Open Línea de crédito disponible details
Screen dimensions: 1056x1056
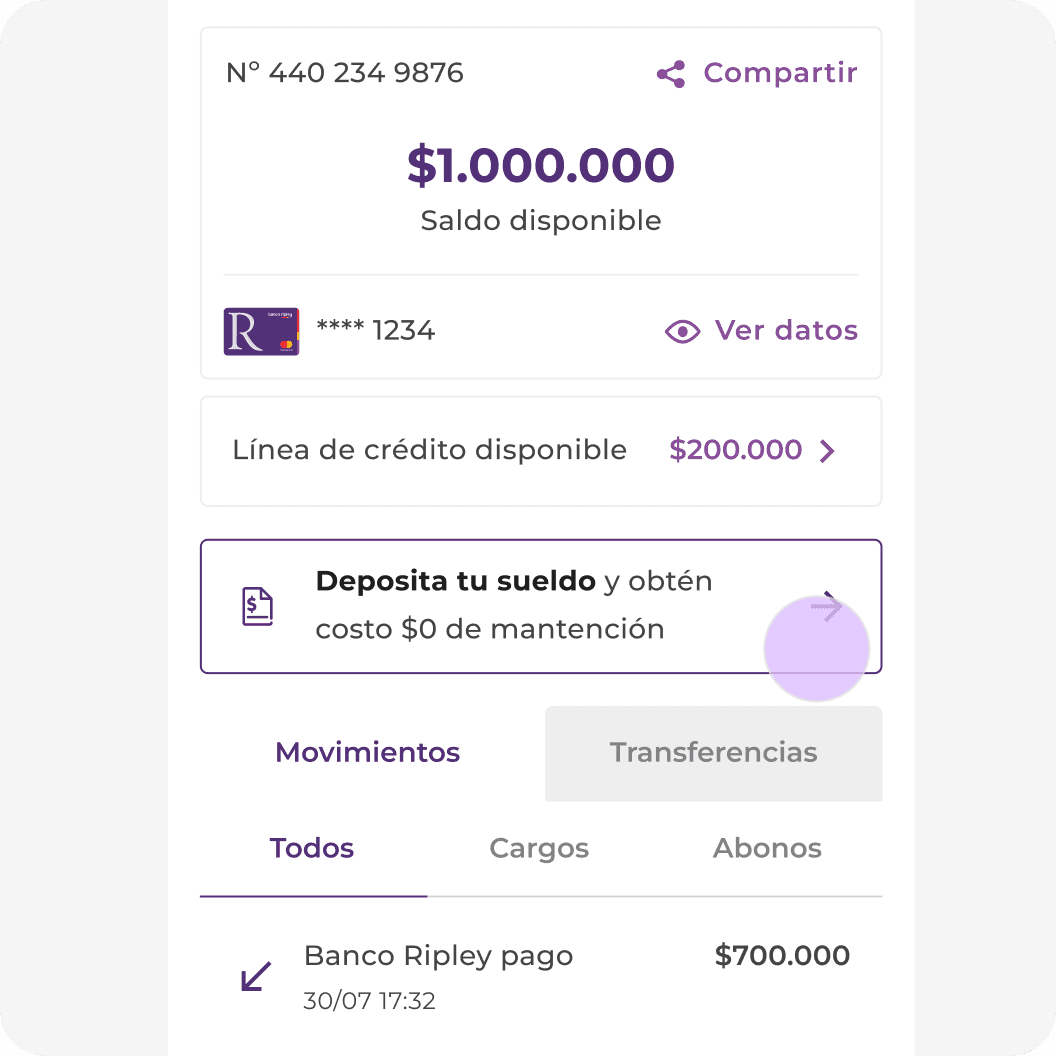(541, 451)
